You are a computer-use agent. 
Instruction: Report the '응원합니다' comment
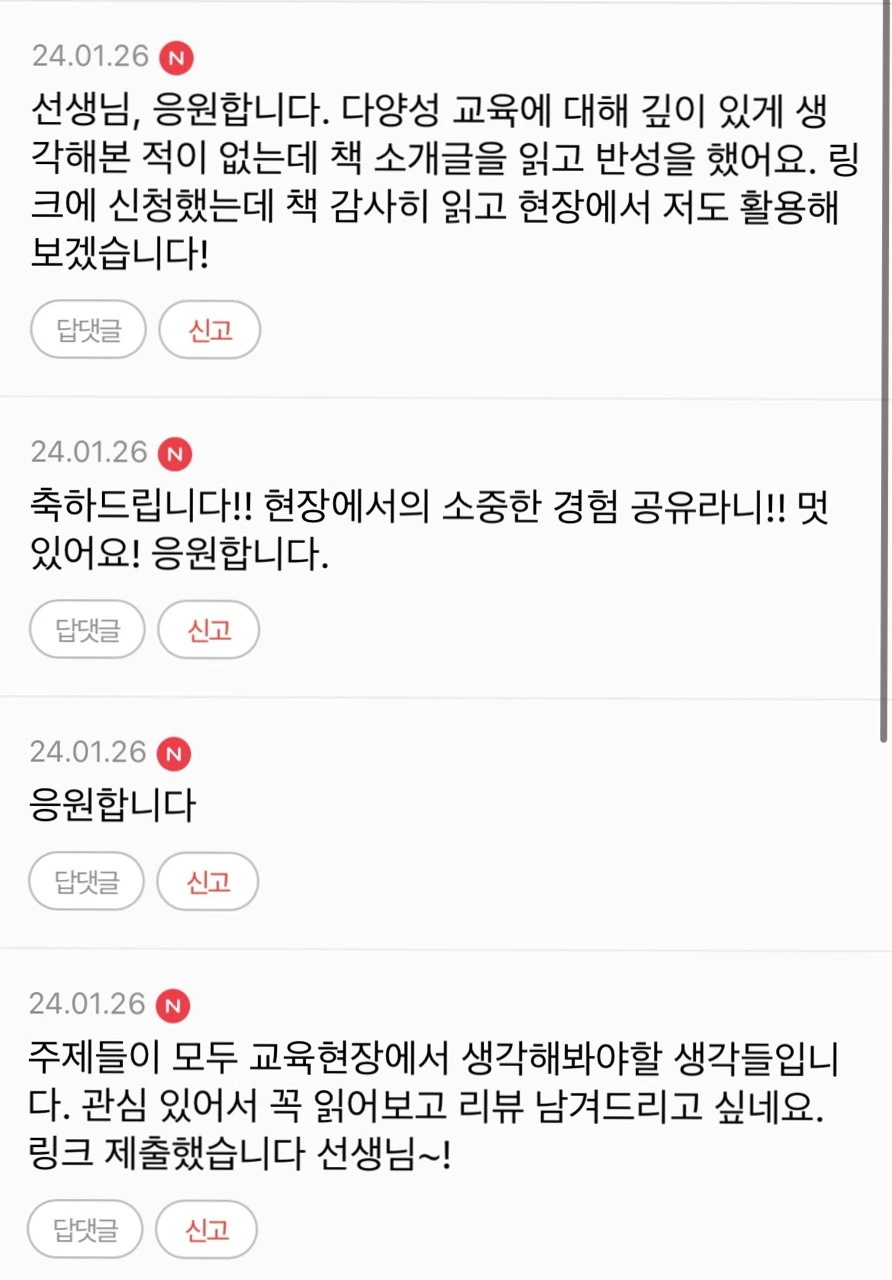pos(207,881)
